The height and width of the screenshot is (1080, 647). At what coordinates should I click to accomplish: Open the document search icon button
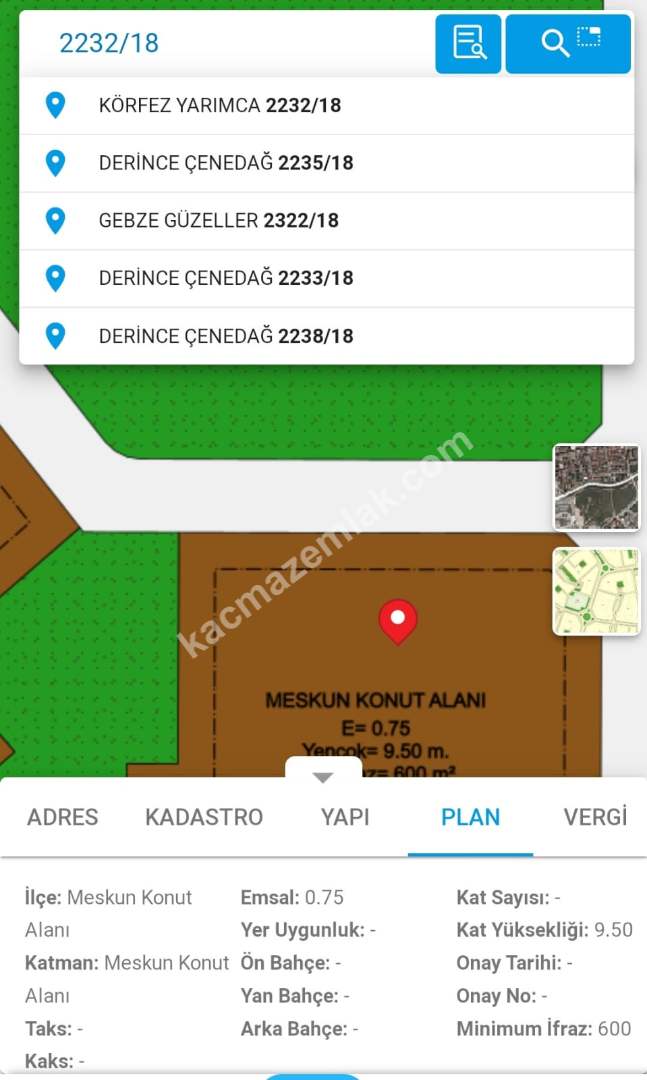[468, 43]
